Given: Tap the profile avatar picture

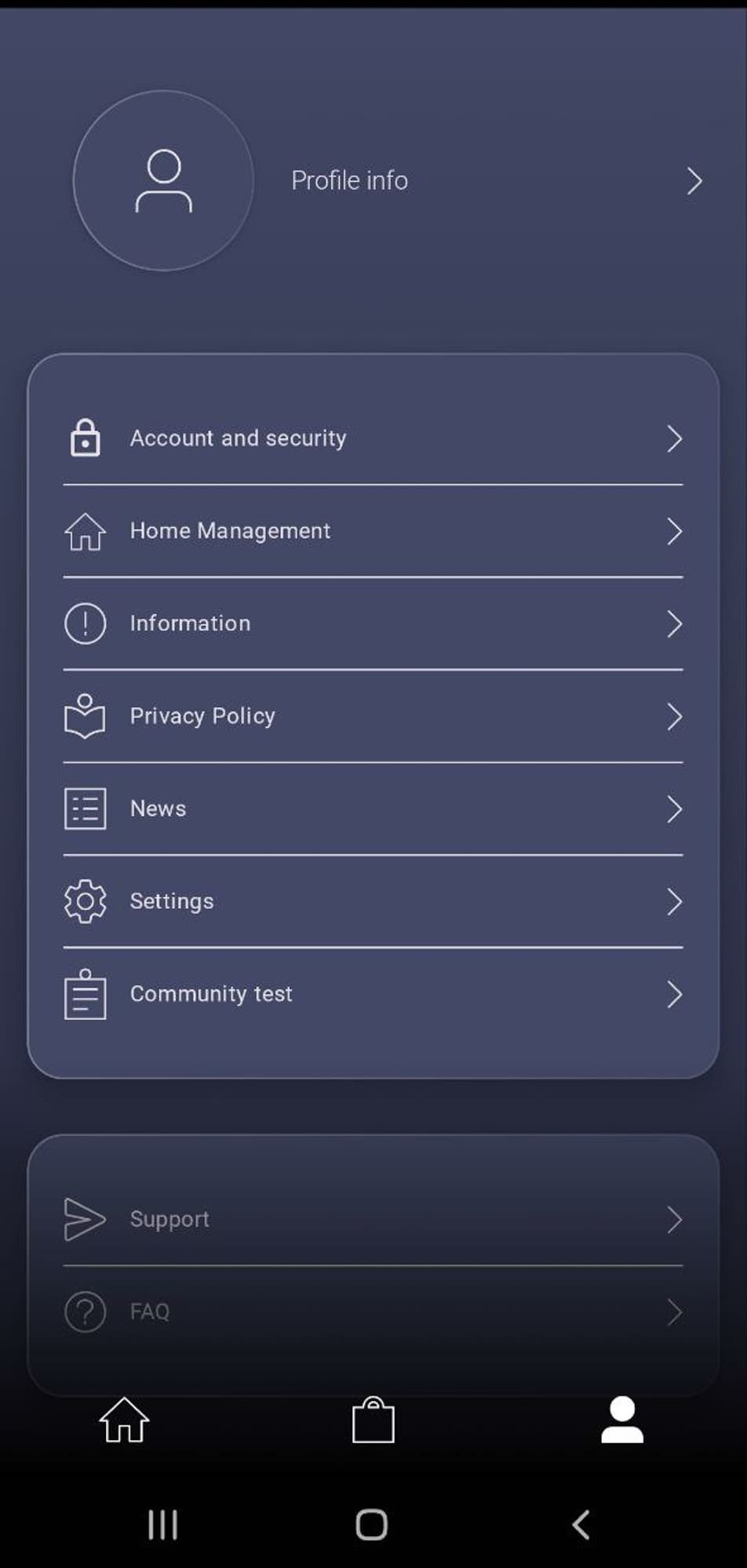Looking at the screenshot, I should [163, 180].
